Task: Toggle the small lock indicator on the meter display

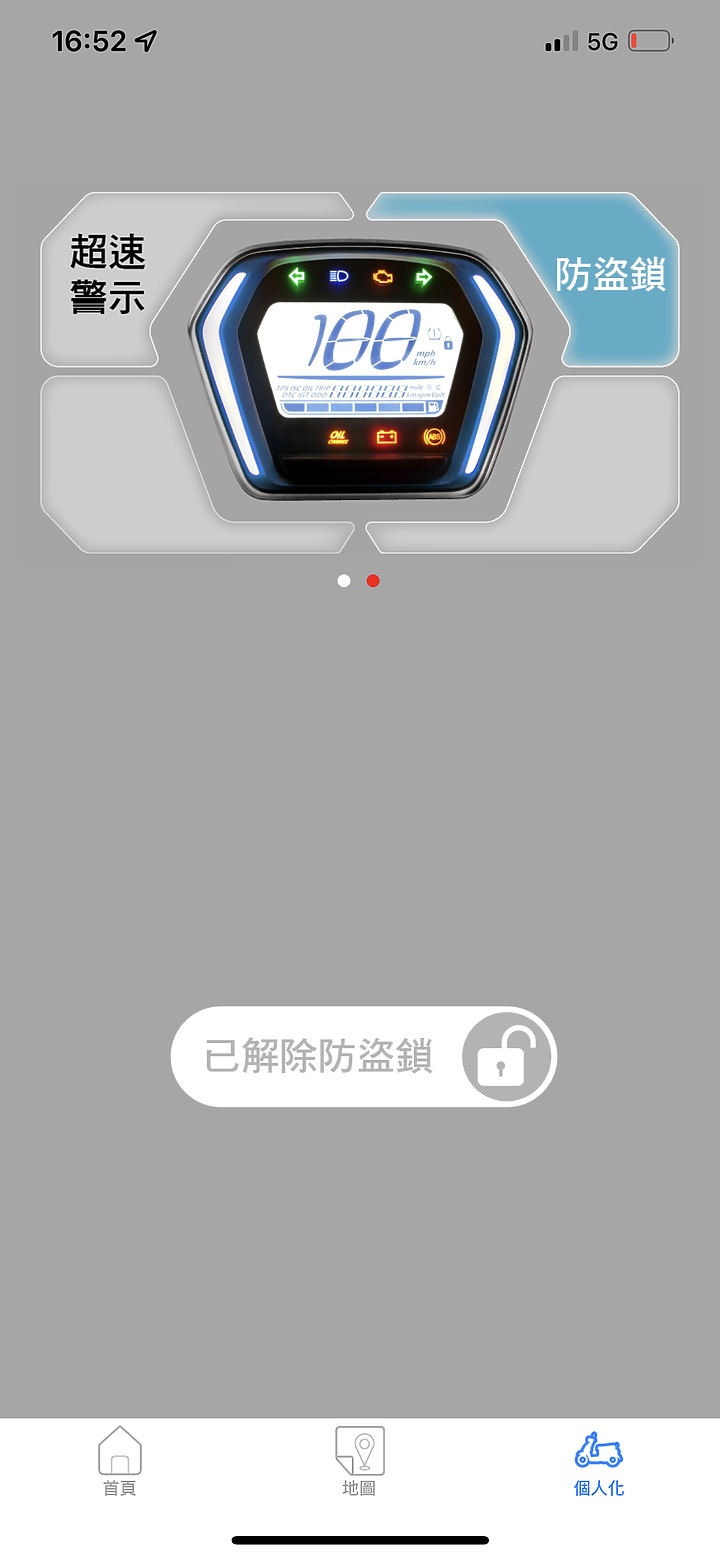Action: (448, 343)
